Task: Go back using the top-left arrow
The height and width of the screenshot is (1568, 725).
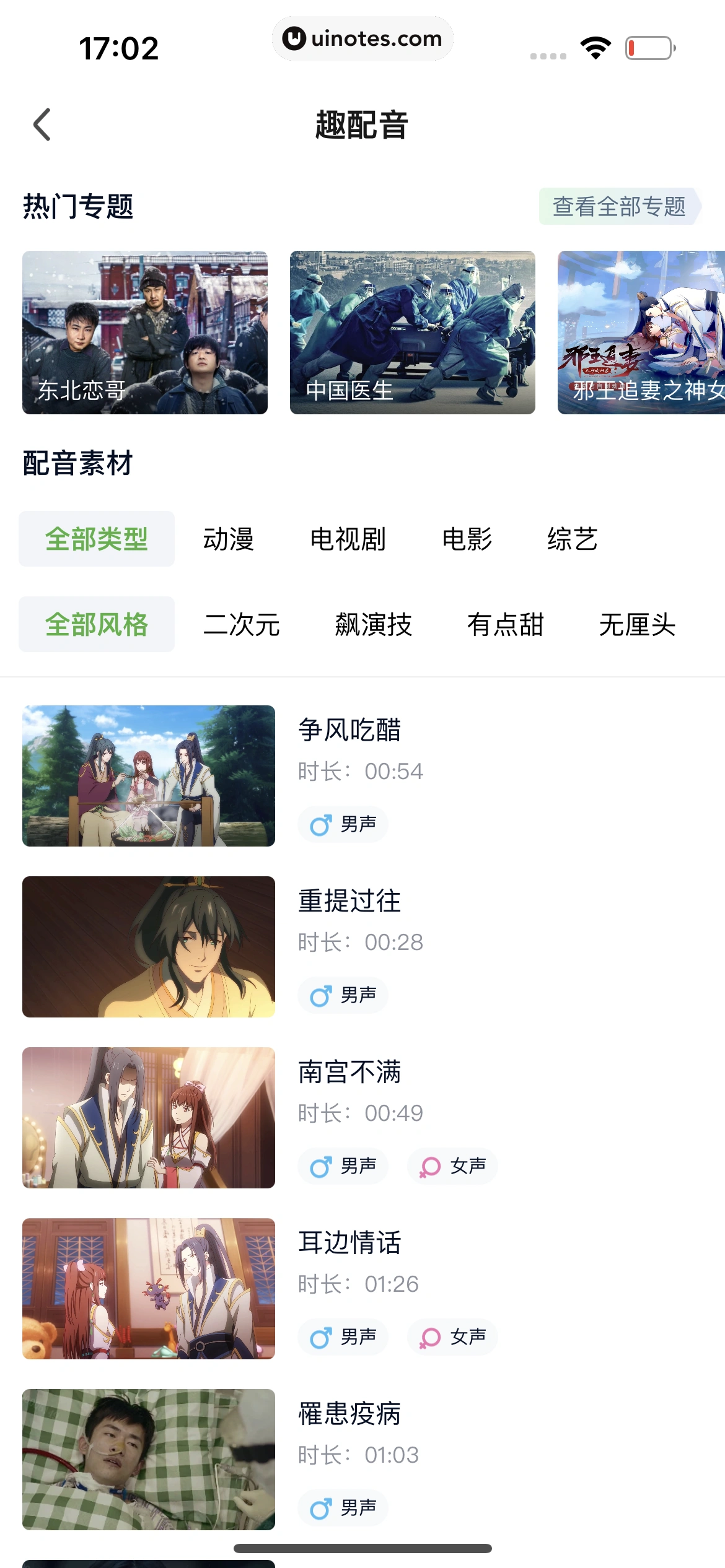Action: 42,125
